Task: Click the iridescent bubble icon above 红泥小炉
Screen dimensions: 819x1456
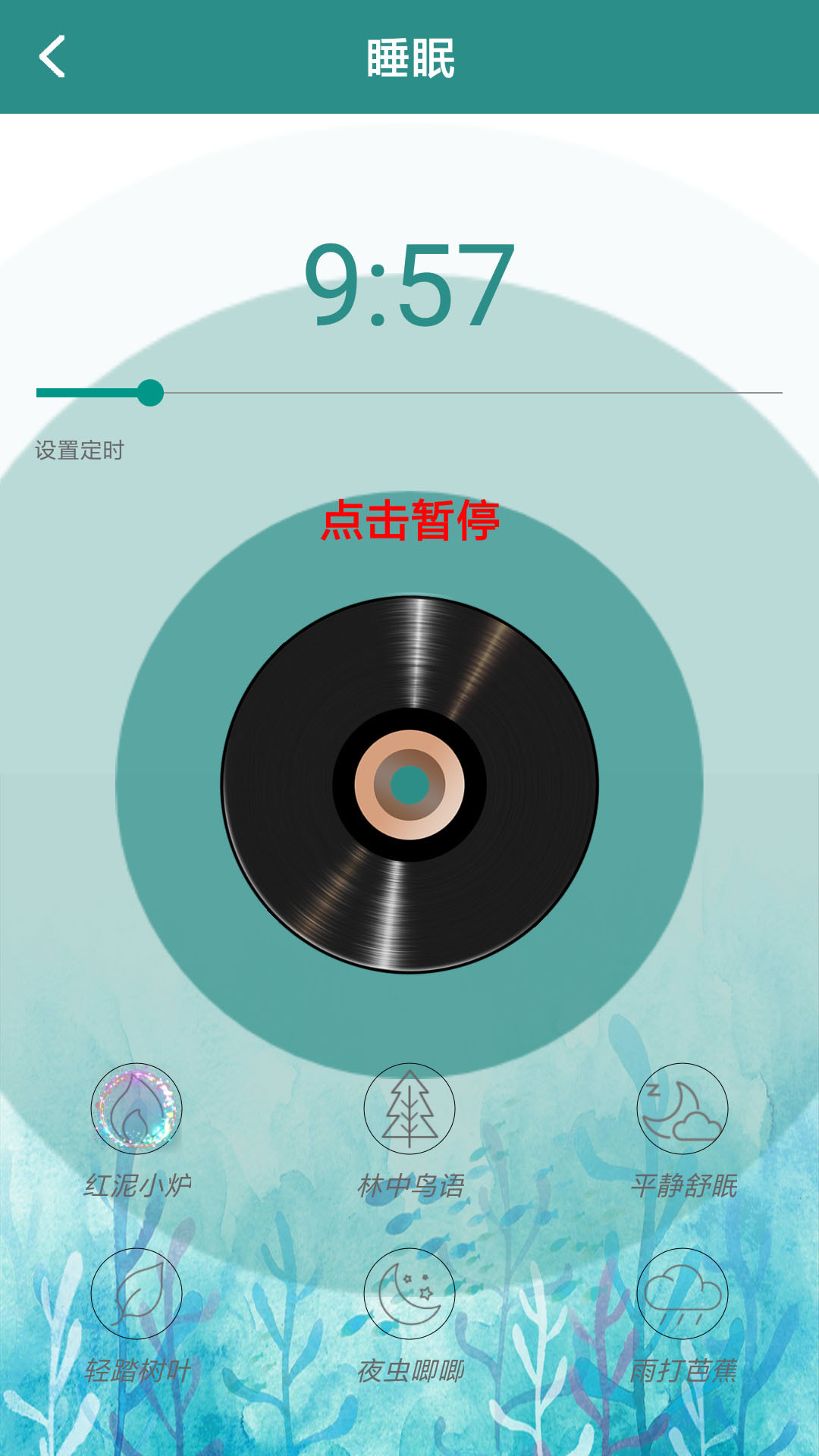Action: pyautogui.click(x=136, y=1109)
